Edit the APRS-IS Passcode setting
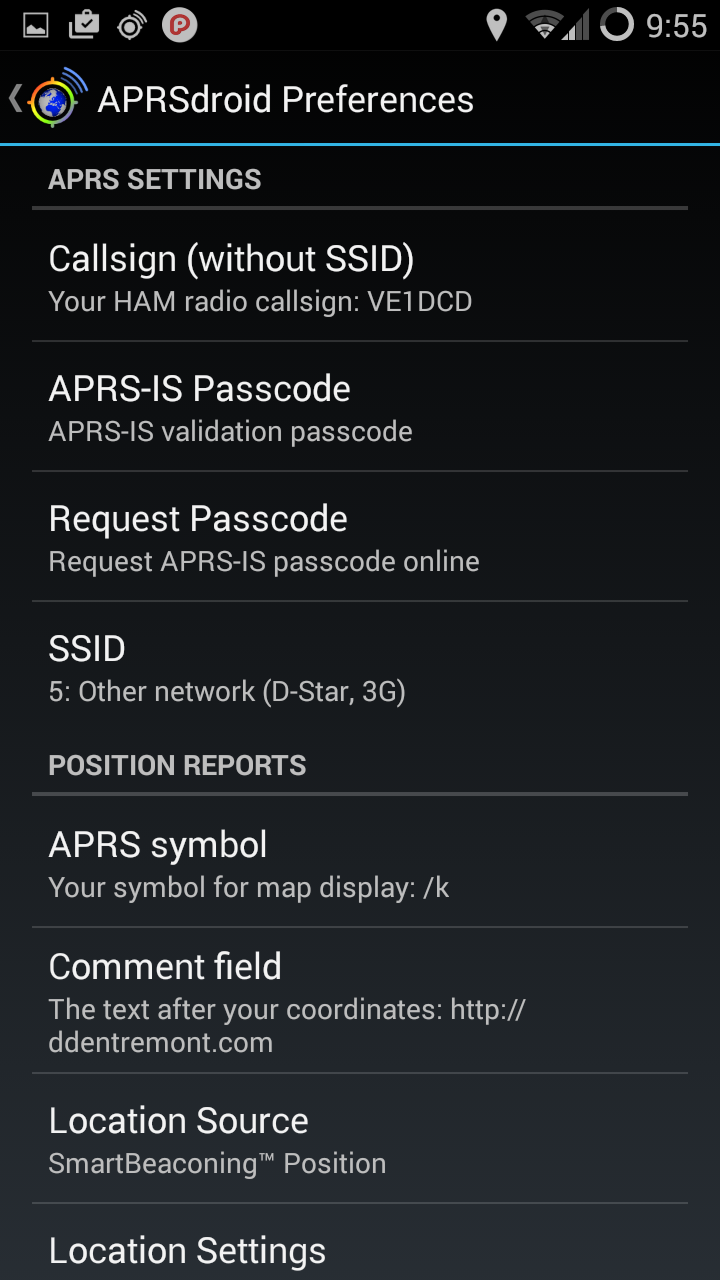720x1280 pixels. 360,406
